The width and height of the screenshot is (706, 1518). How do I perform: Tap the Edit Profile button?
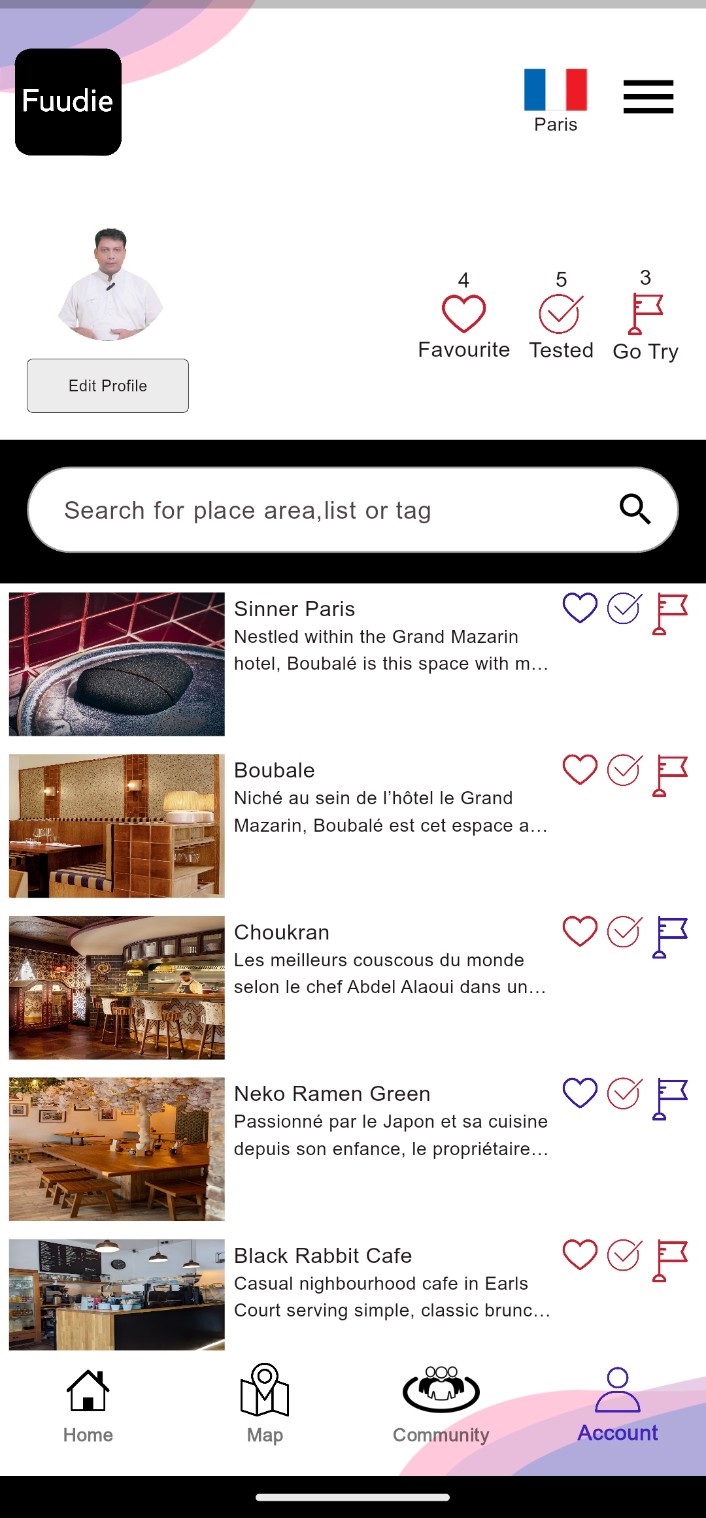[x=108, y=386]
